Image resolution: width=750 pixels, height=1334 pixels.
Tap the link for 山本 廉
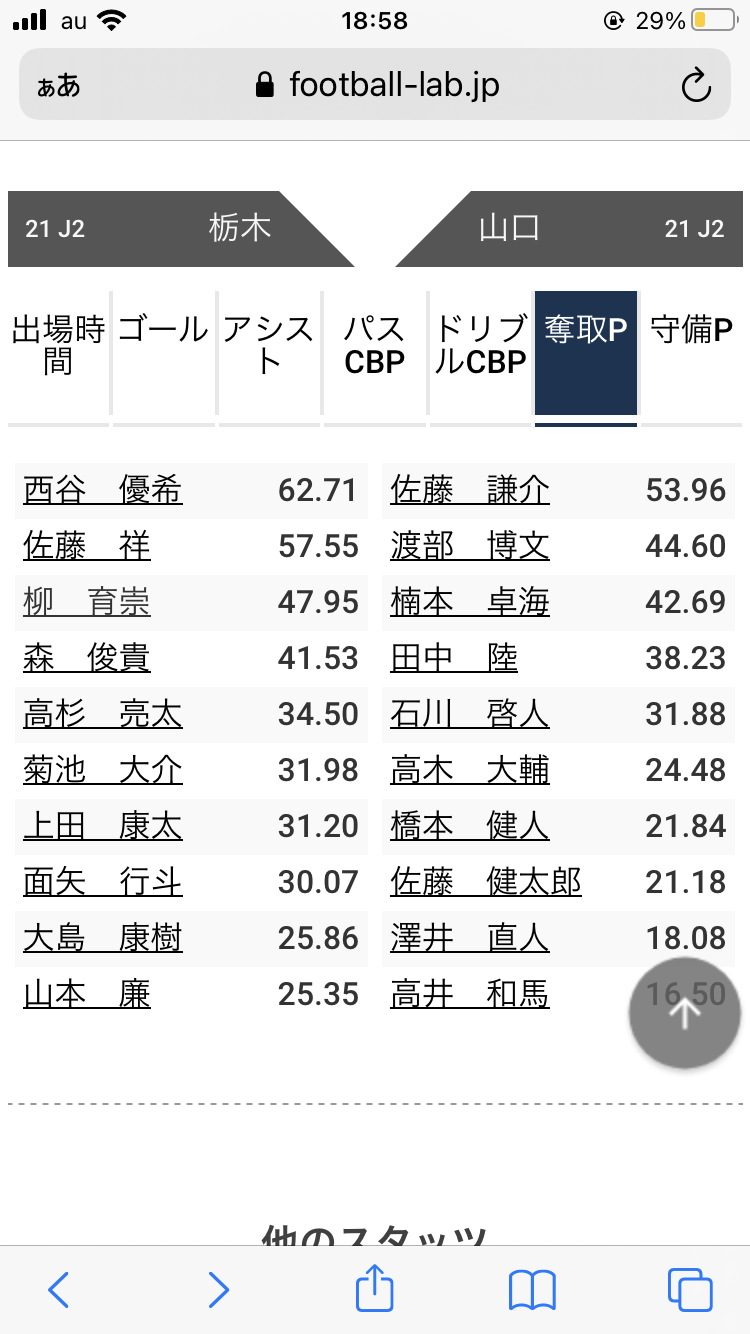pyautogui.click(x=87, y=994)
